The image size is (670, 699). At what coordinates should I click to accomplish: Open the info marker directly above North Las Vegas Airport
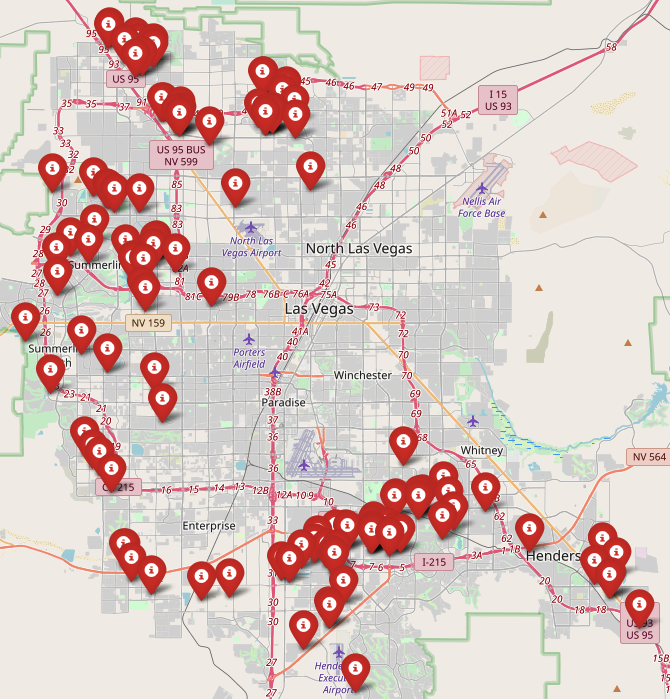coord(236,182)
